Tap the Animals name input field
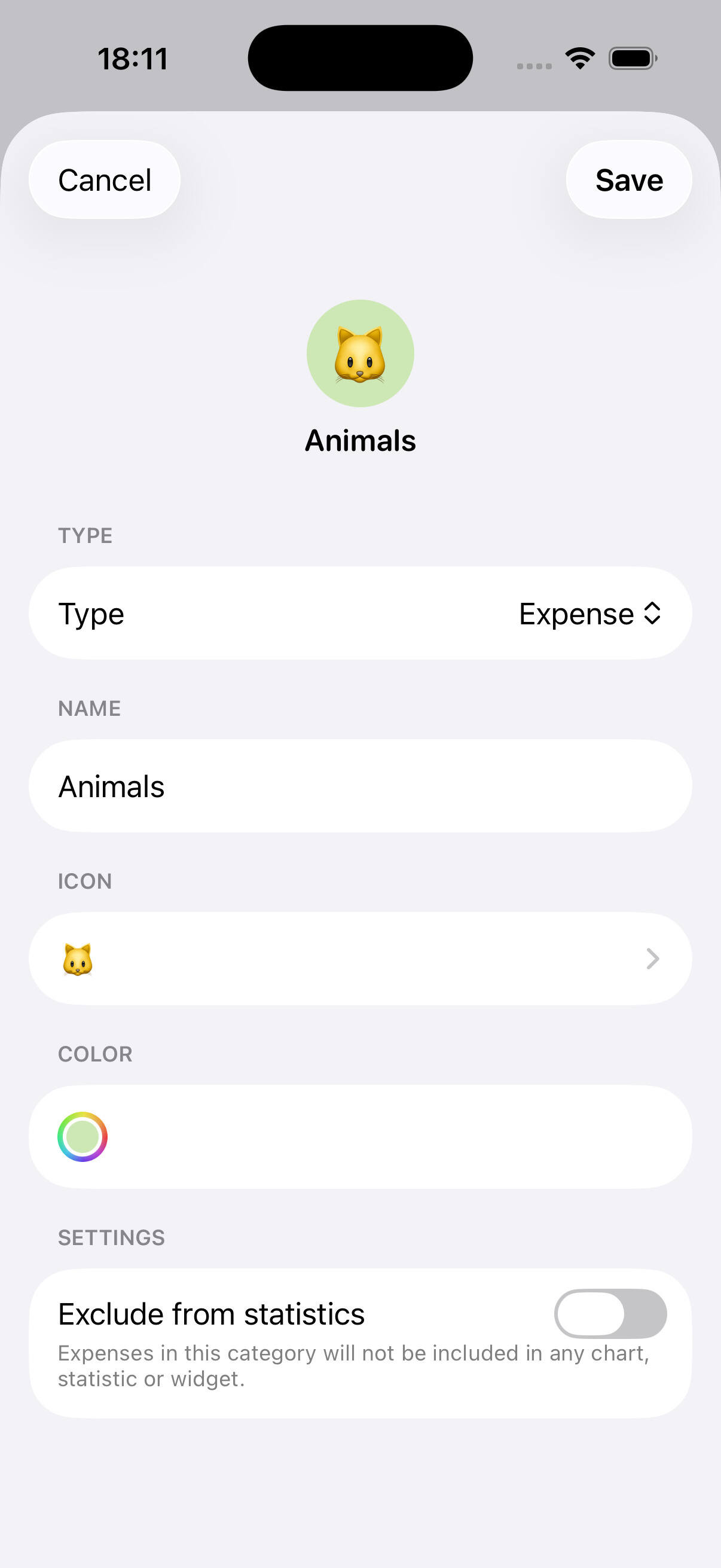Screen dimensions: 721x1568 tap(360, 786)
